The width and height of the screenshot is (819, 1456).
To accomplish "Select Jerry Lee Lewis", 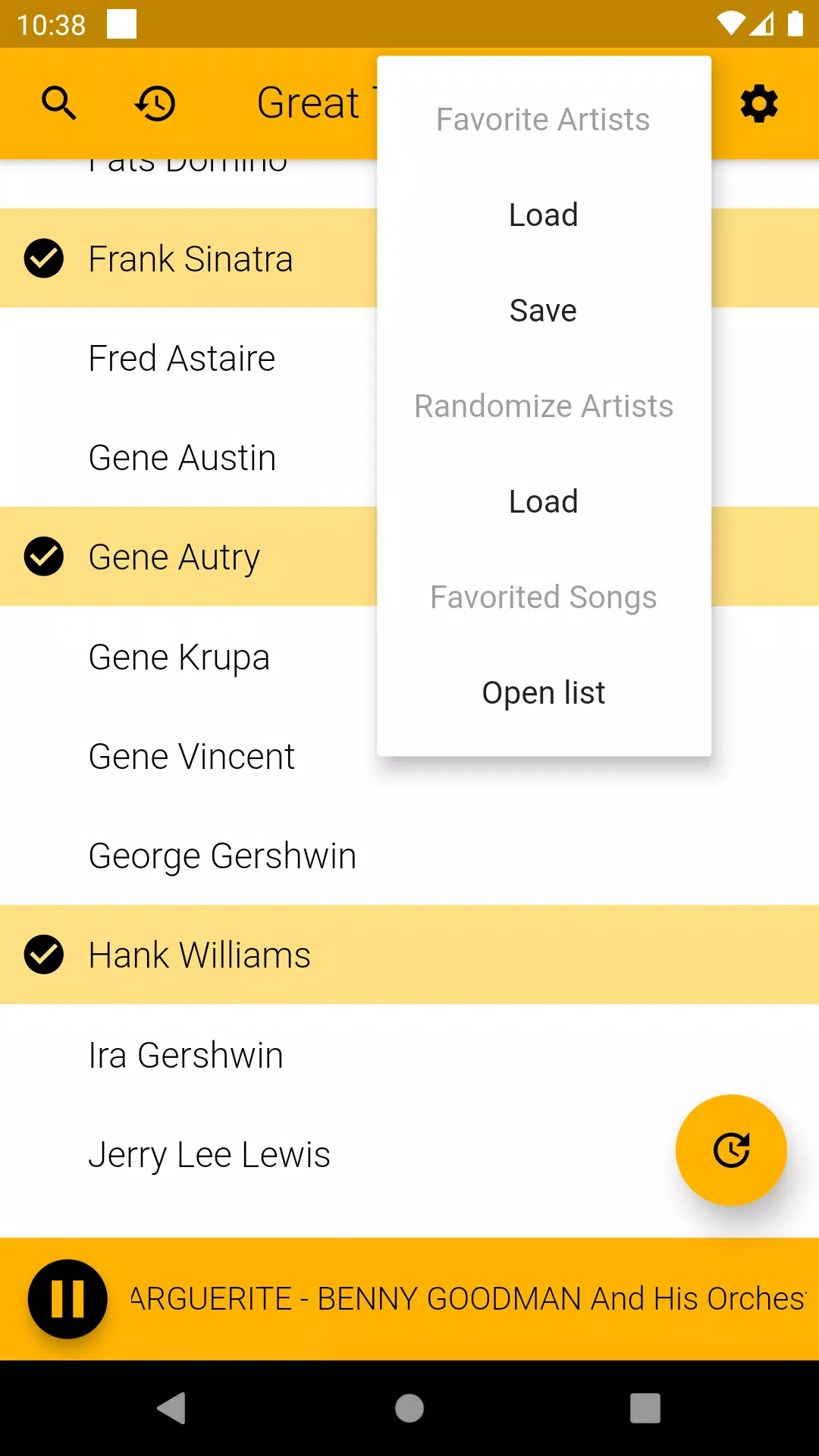I will (x=209, y=1155).
